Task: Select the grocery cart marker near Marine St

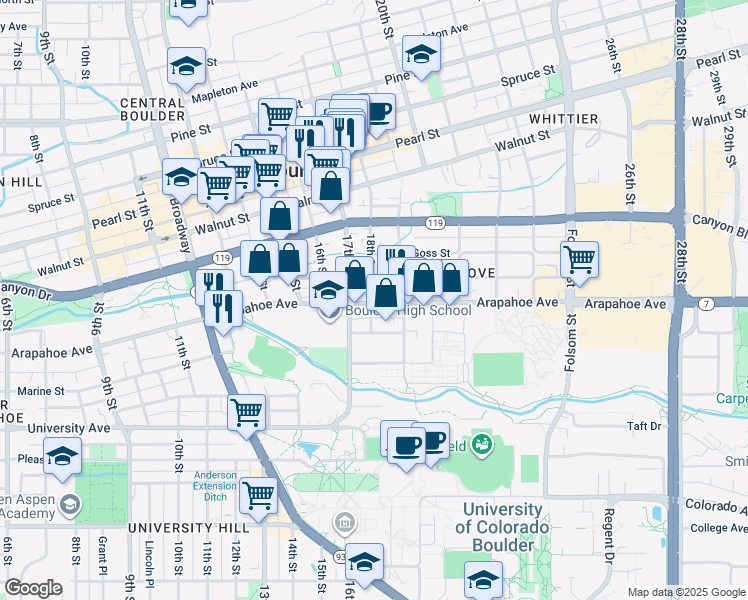Action: 246,410
